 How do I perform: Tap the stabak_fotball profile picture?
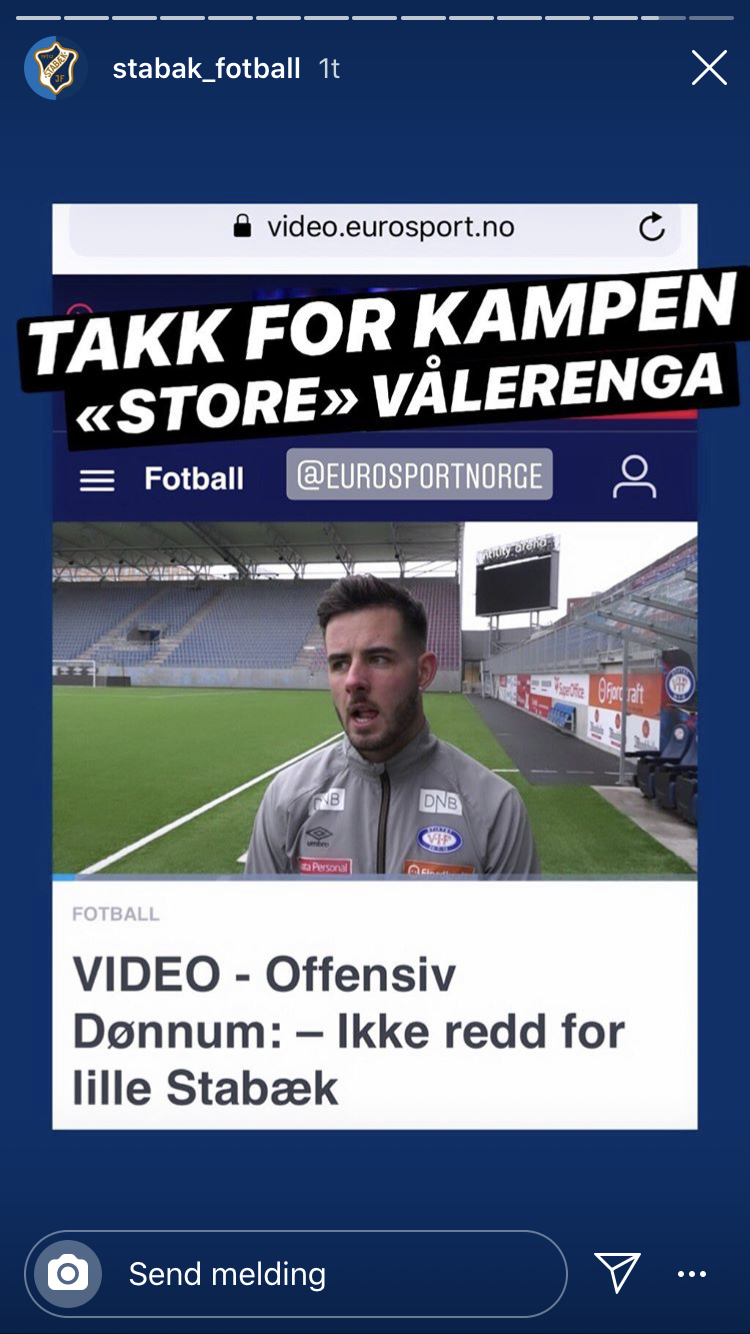56,68
